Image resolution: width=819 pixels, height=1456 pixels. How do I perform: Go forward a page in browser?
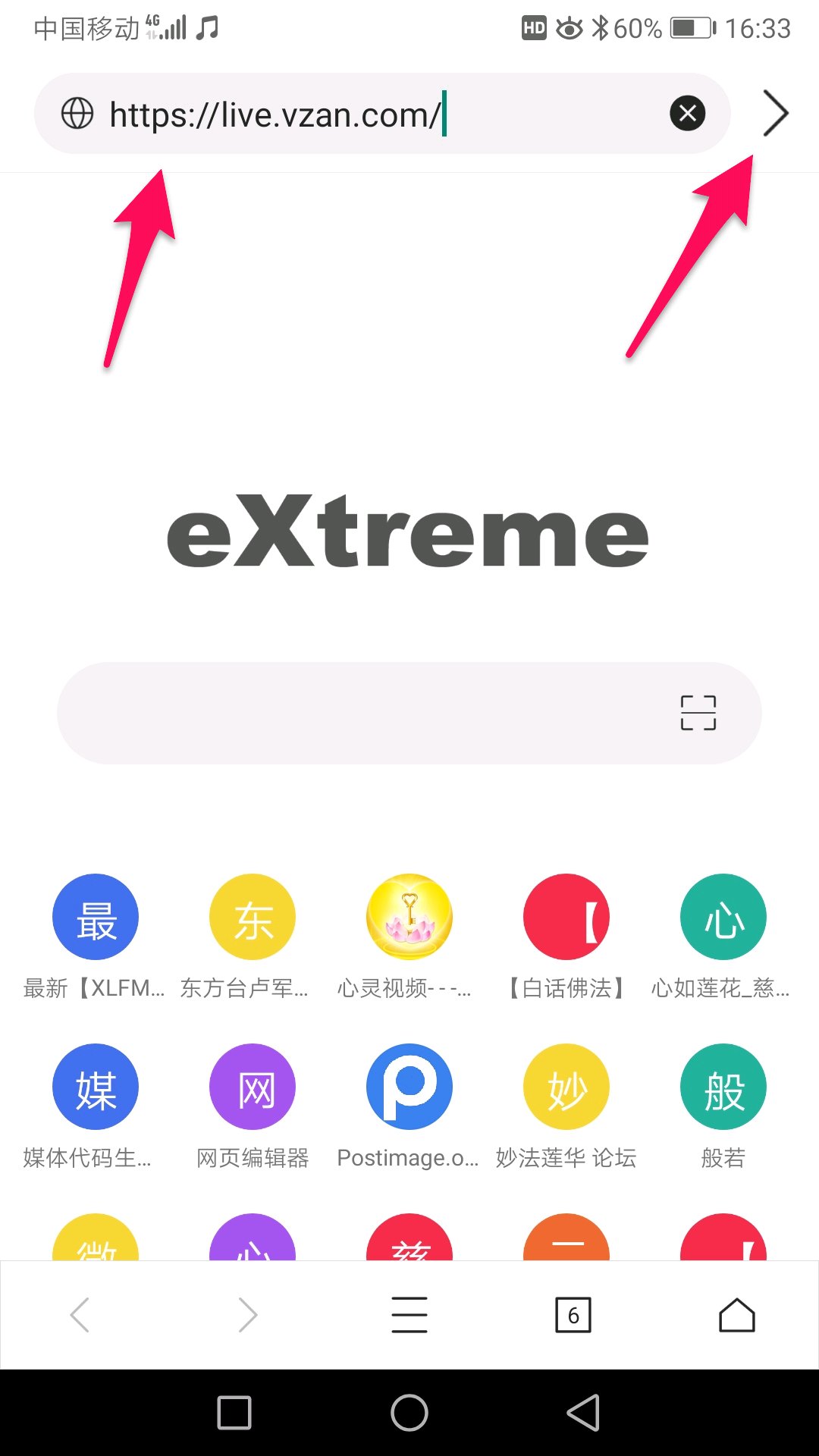pyautogui.click(x=247, y=1315)
